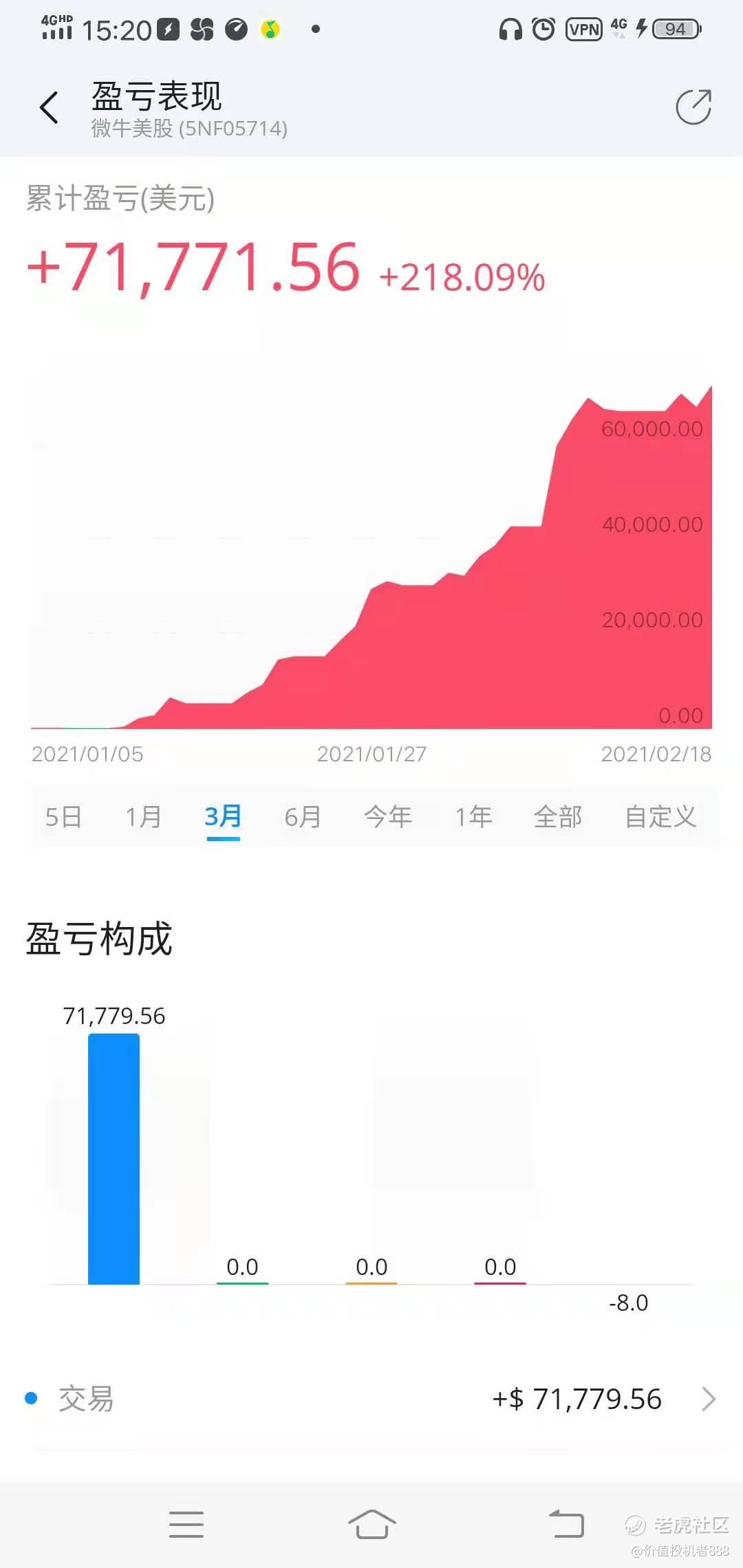Open the 自定义 custom date range

(x=660, y=817)
